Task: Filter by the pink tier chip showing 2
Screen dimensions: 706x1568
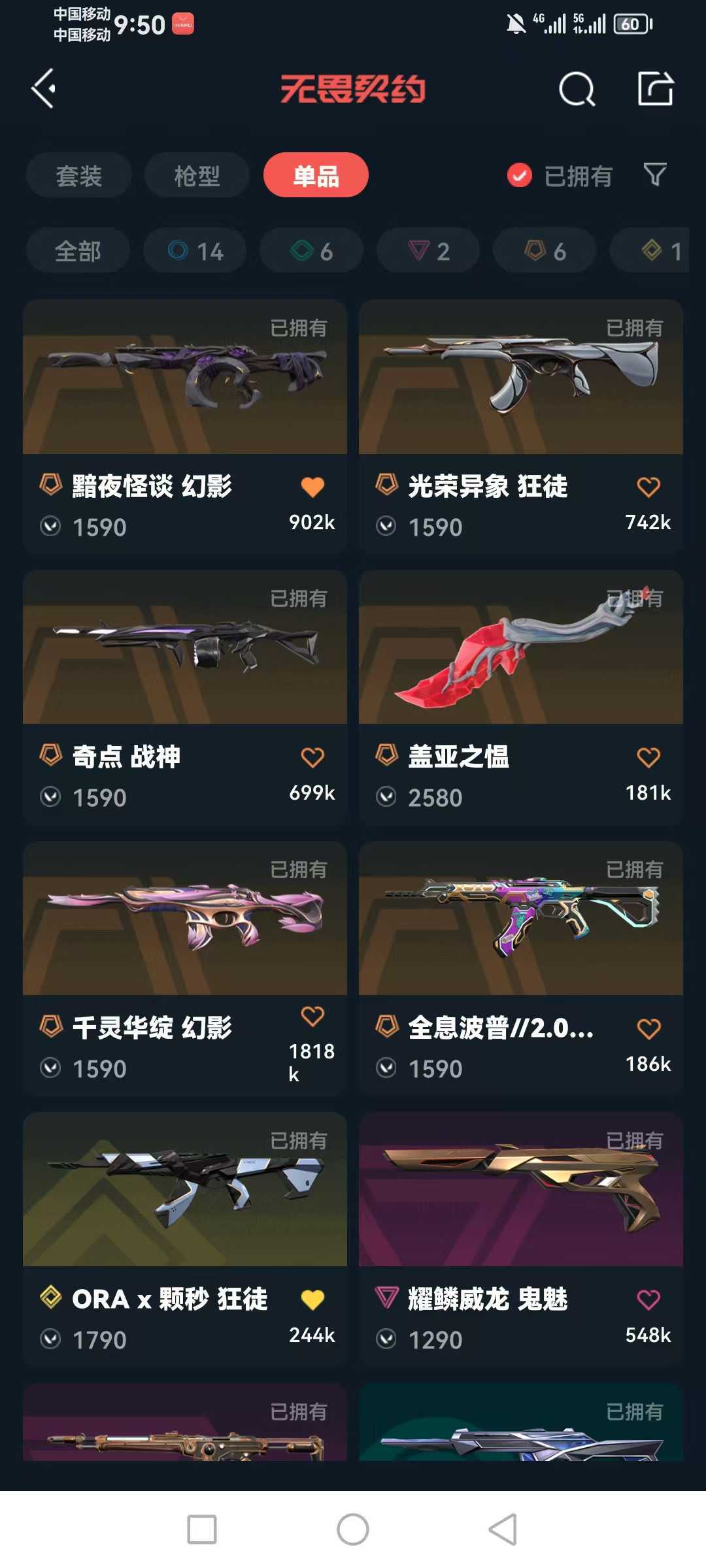Action: [x=428, y=251]
